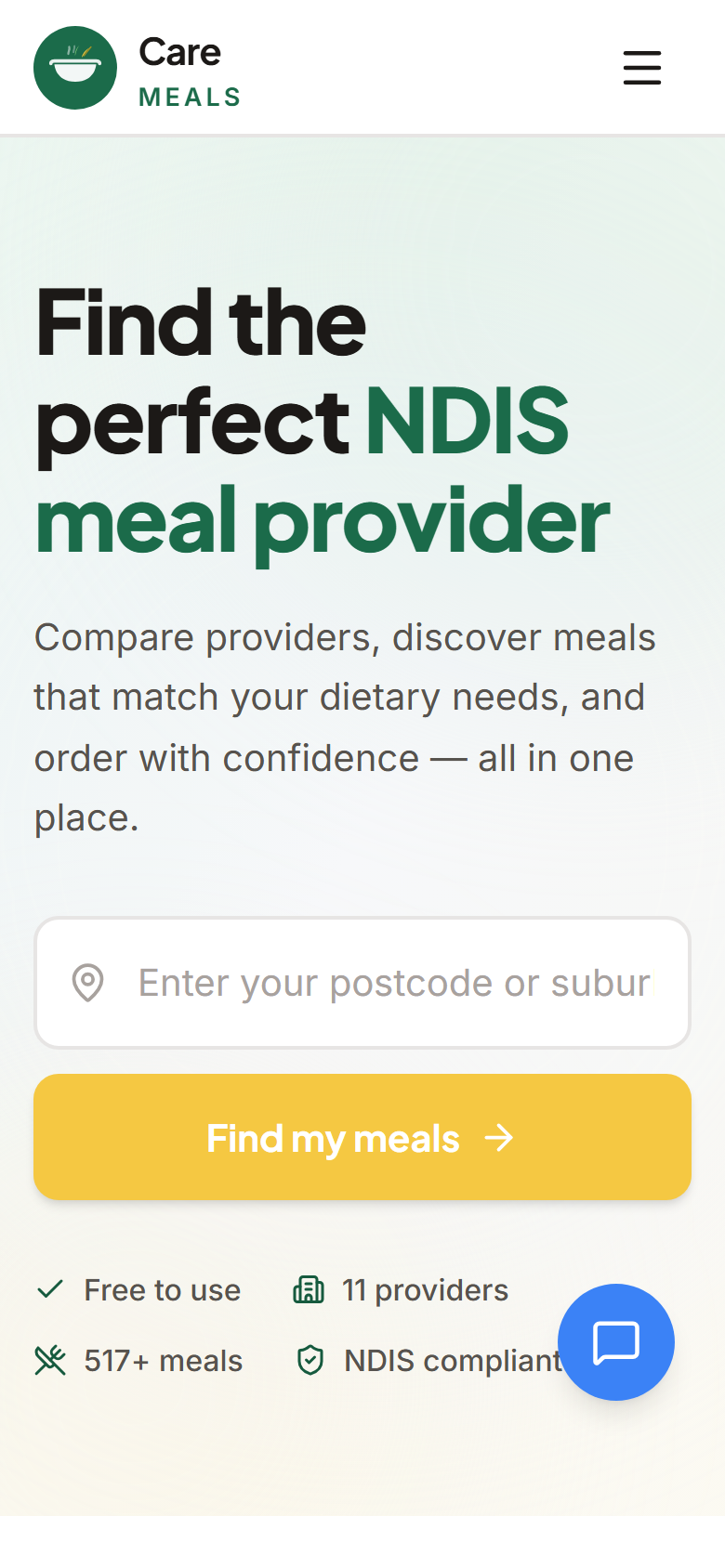Click the Care Meals bowl logo icon

(x=74, y=67)
